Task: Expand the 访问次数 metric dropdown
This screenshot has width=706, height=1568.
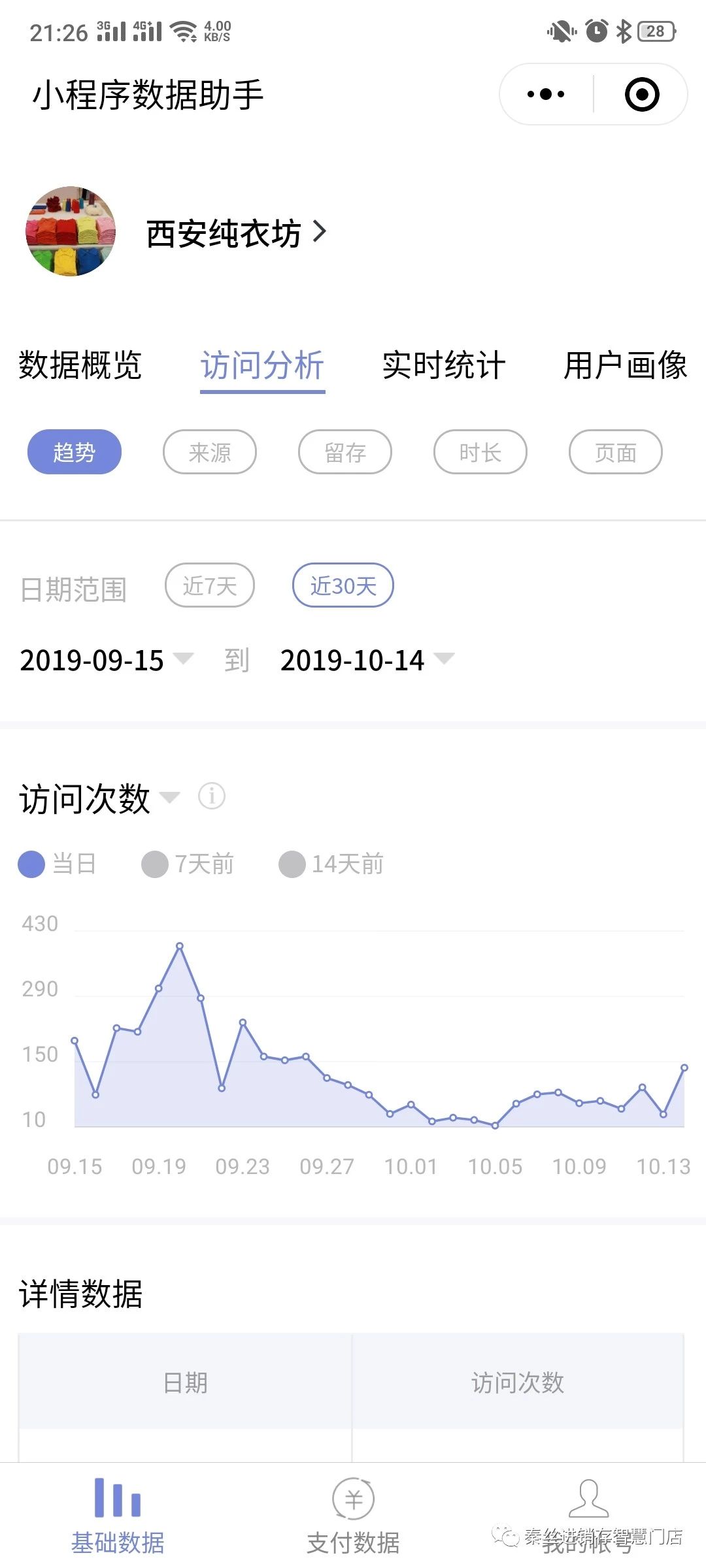Action: pyautogui.click(x=99, y=798)
